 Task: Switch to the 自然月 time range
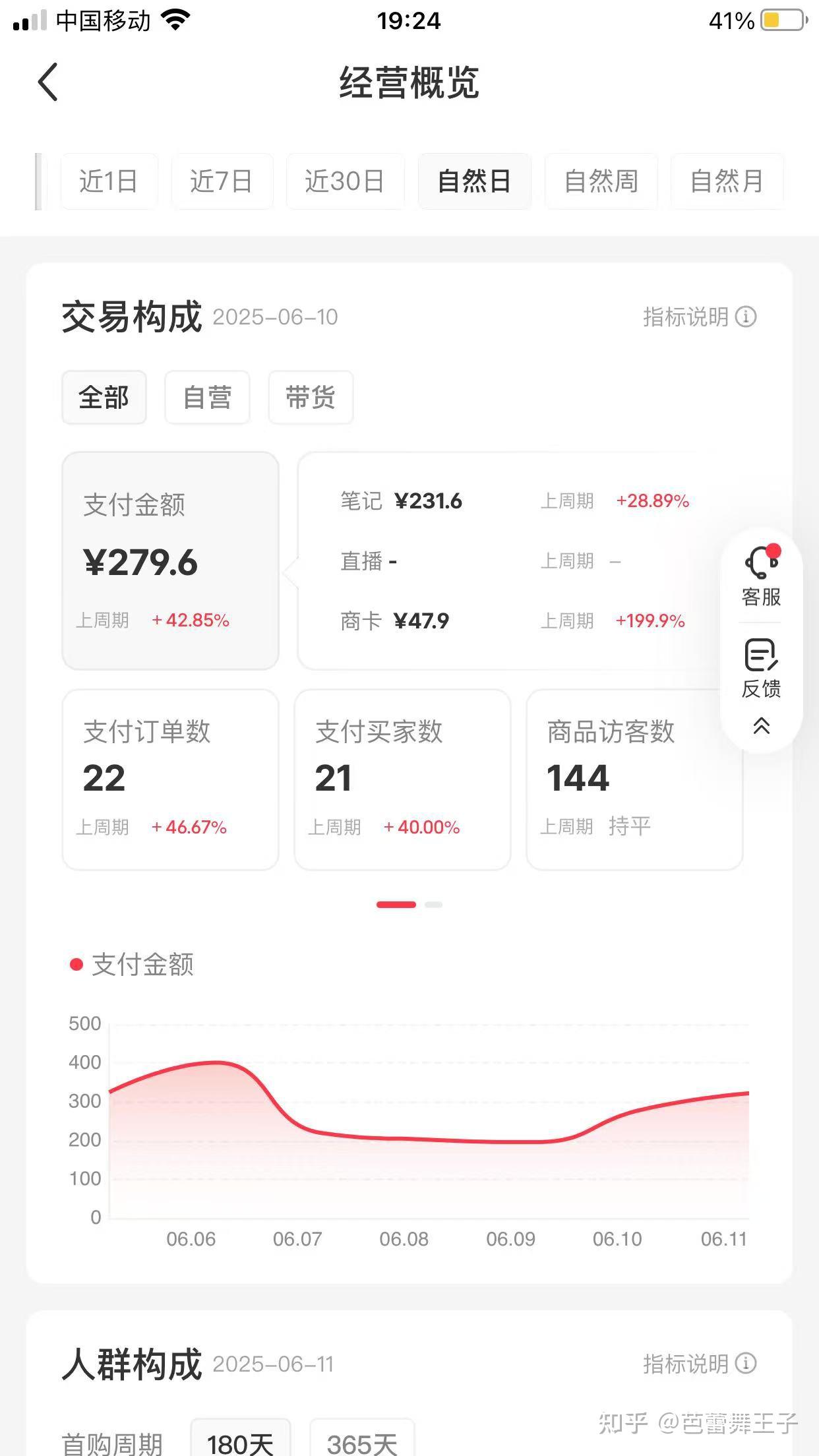point(727,181)
